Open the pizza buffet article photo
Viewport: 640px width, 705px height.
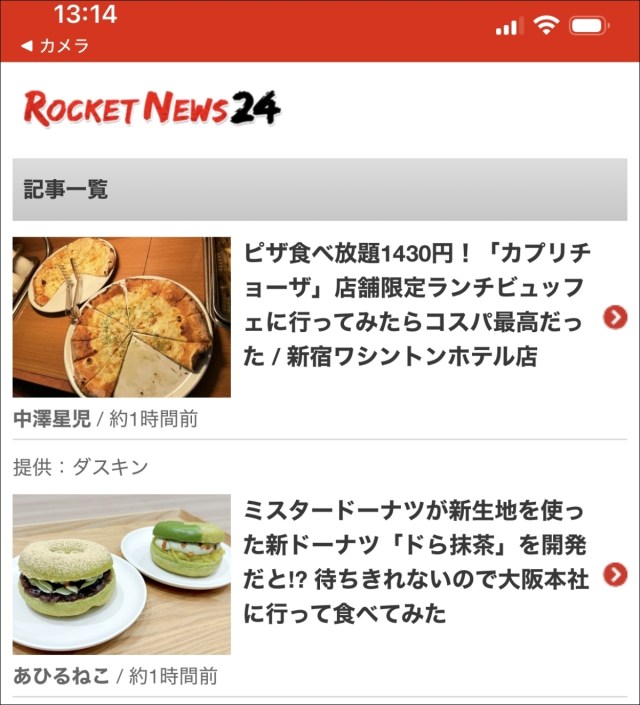[x=121, y=317]
